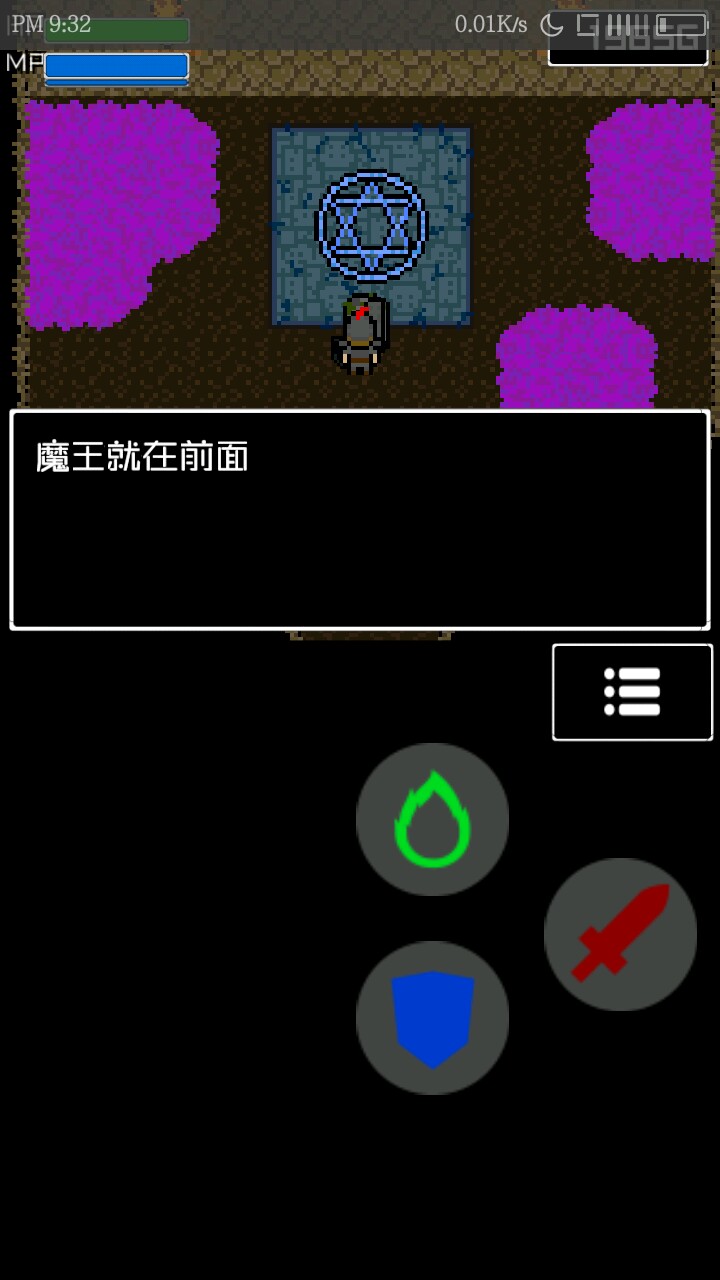Cast the green flame magic skill
The width and height of the screenshot is (720, 1280).
tap(432, 819)
